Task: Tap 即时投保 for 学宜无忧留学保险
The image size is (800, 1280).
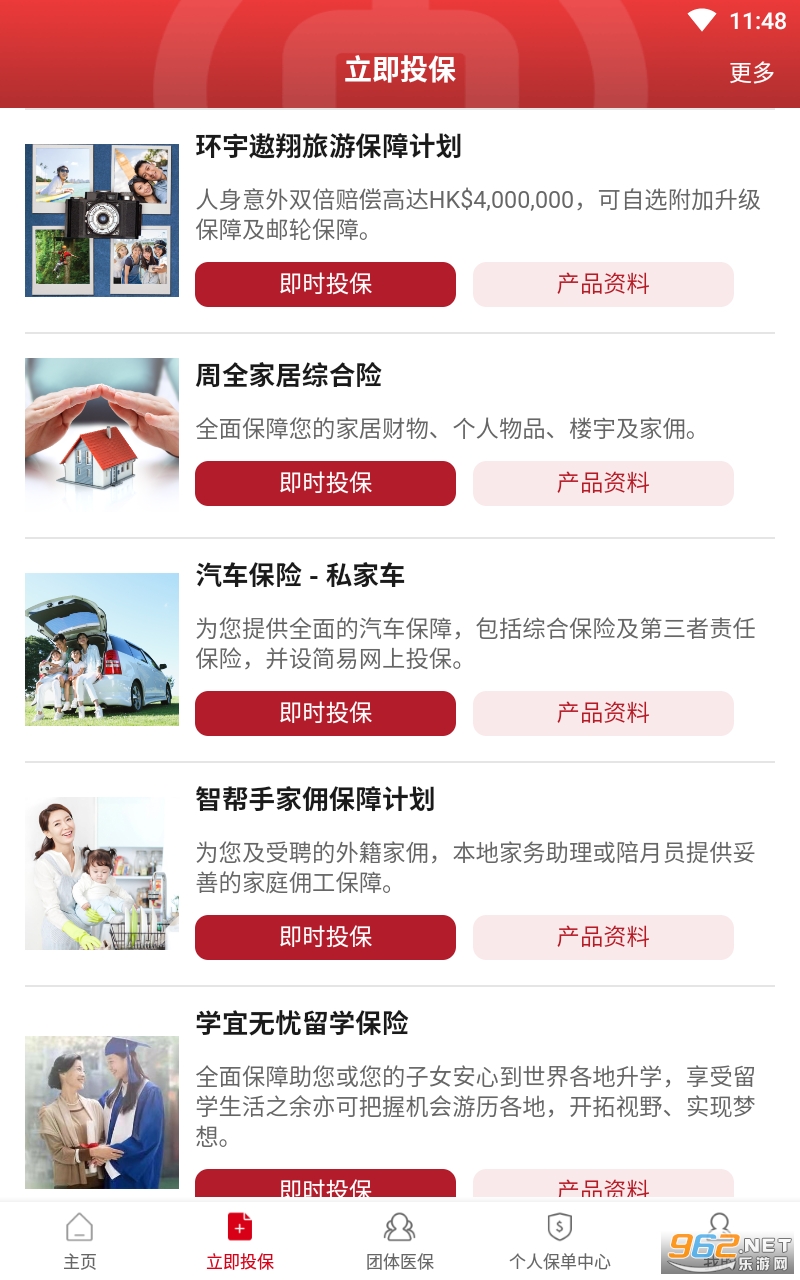Action: [x=325, y=1185]
